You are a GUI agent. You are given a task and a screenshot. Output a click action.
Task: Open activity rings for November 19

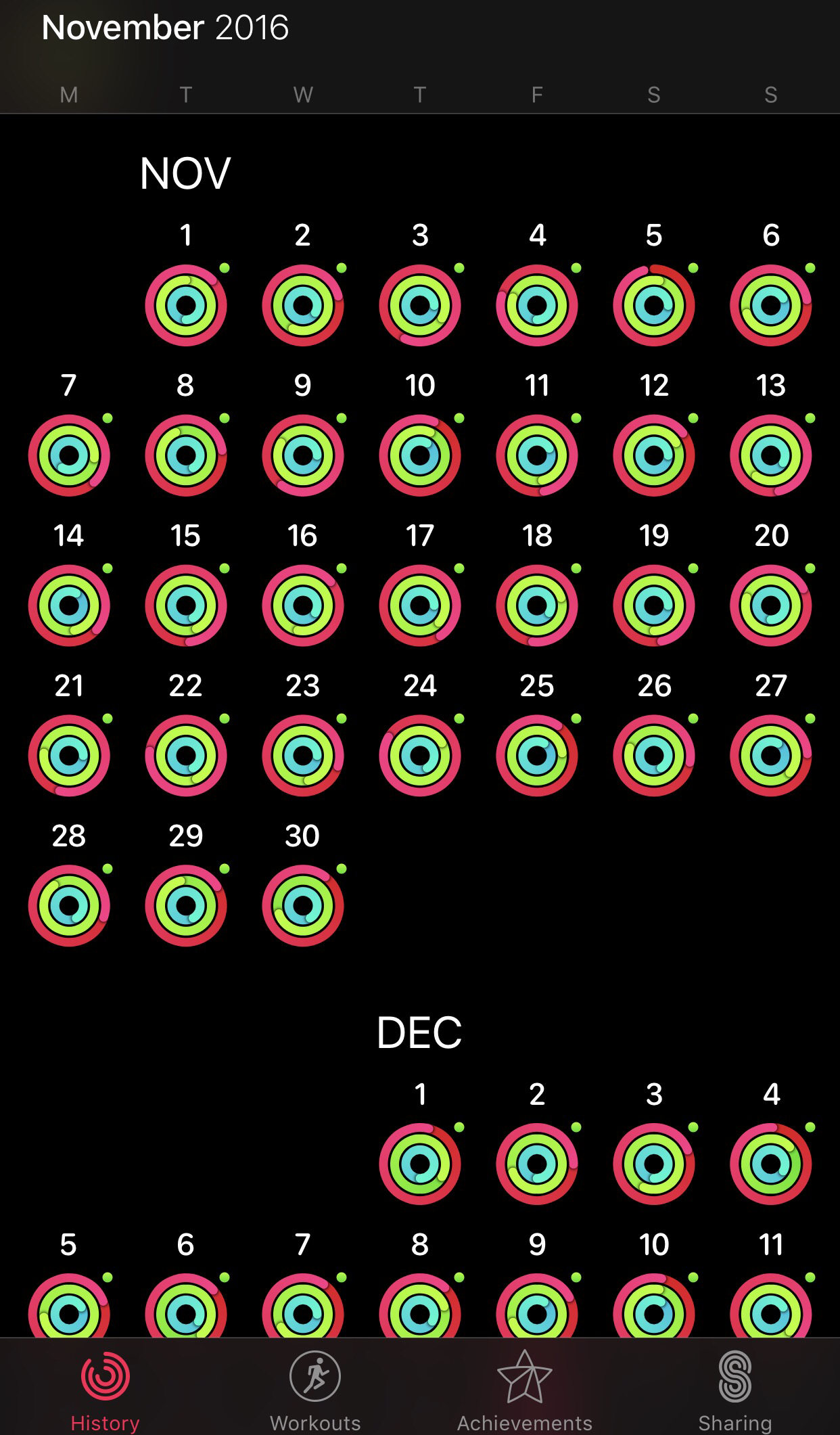[x=654, y=606]
